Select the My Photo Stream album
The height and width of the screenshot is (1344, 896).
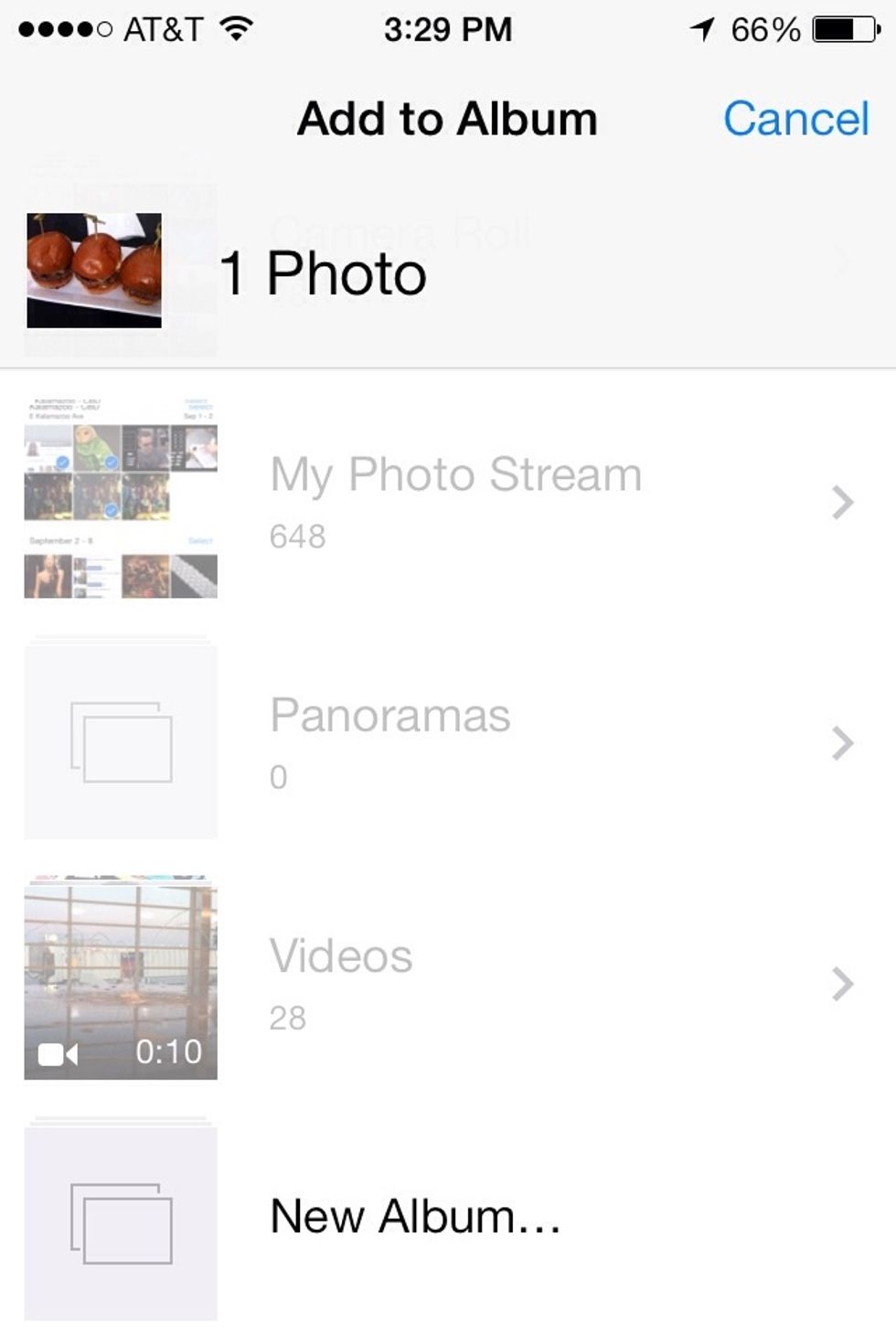pos(455,498)
